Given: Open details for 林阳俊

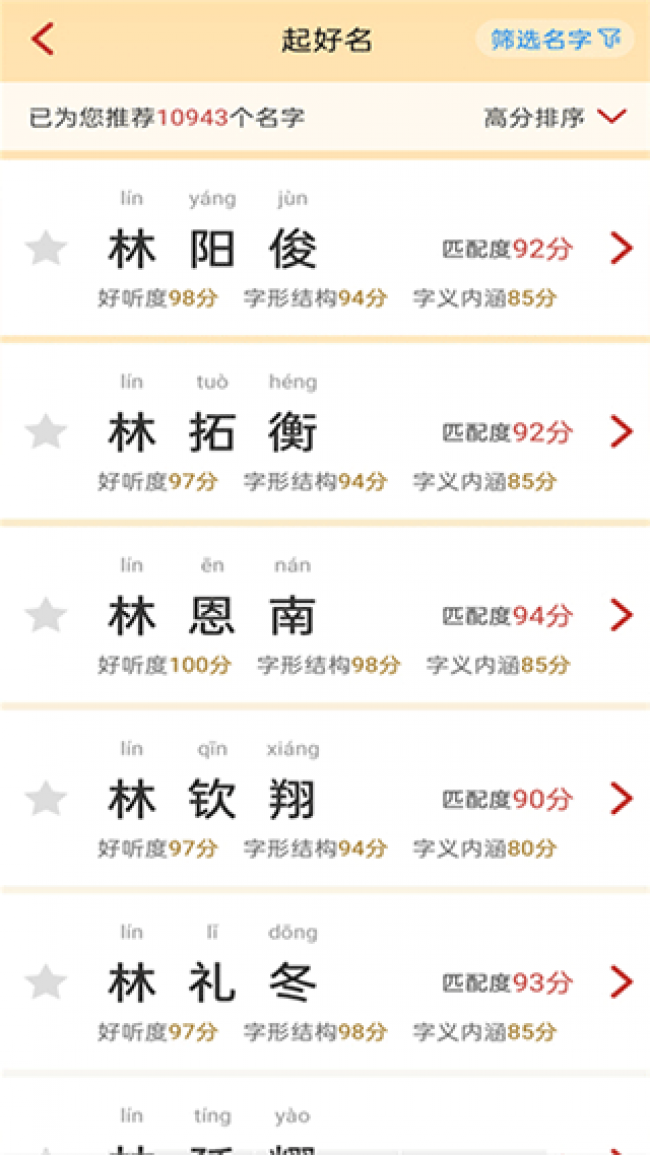Looking at the screenshot, I should (x=621, y=248).
